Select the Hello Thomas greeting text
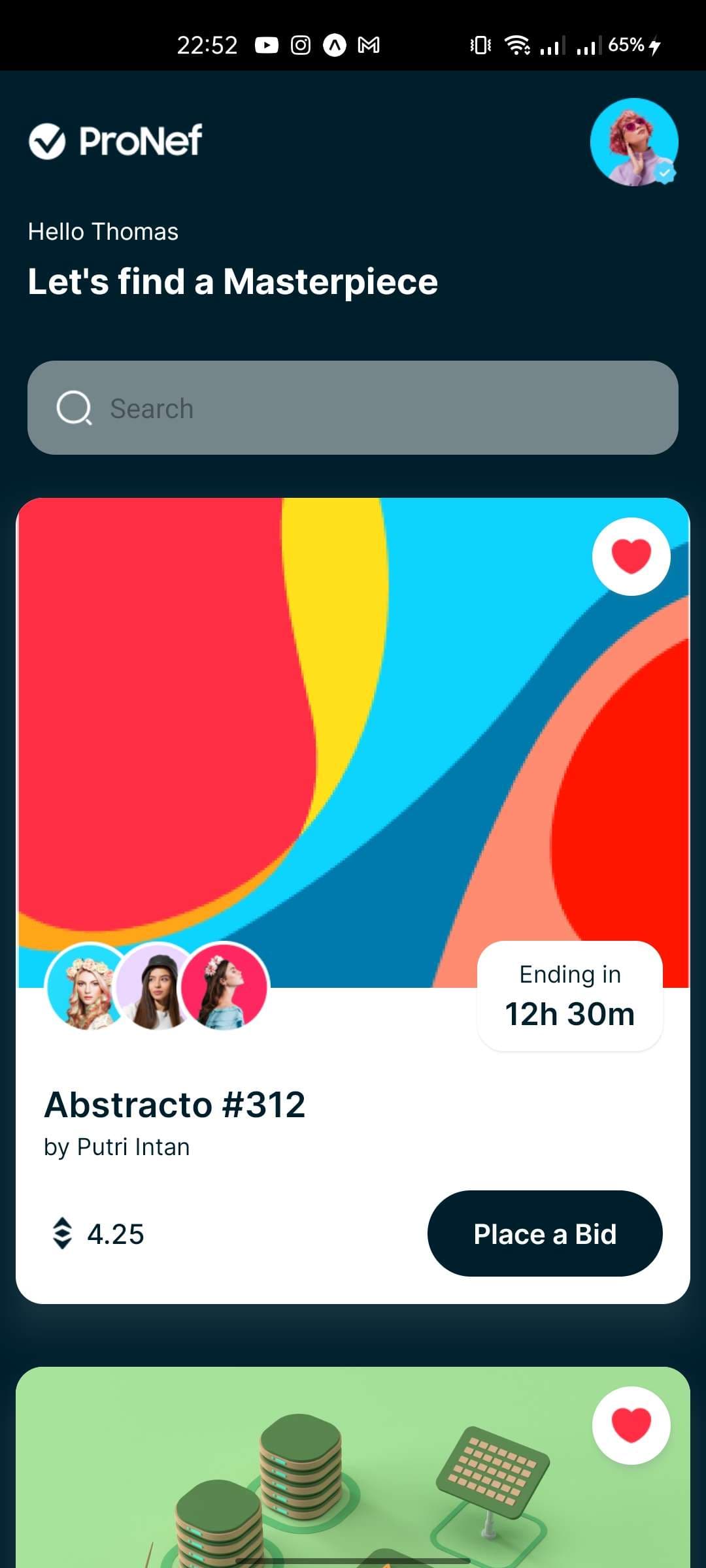 point(102,231)
